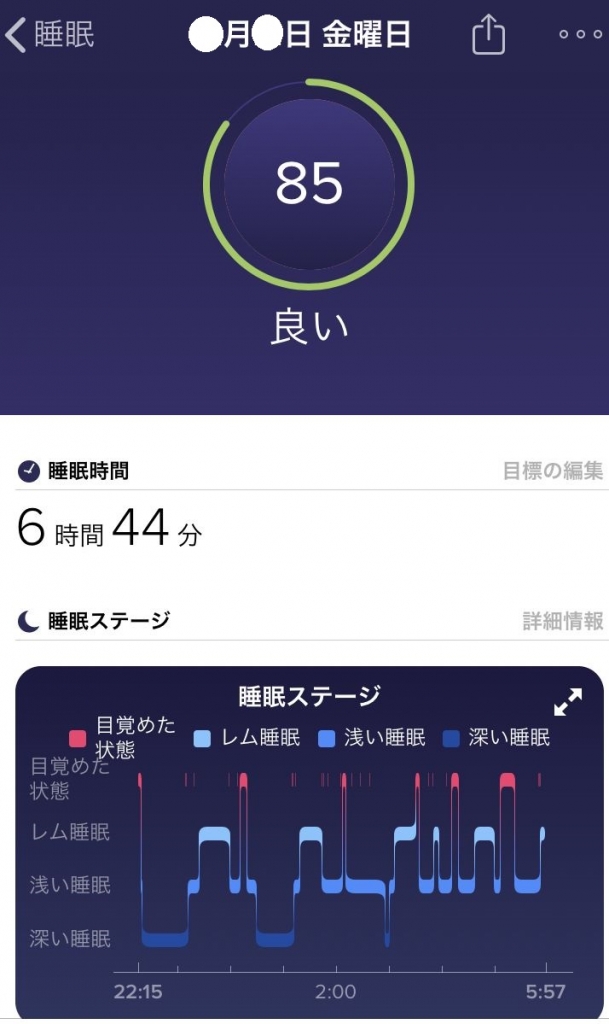Open the three-dot overflow menu
Screen dimensions: 609x1024
coord(579,35)
